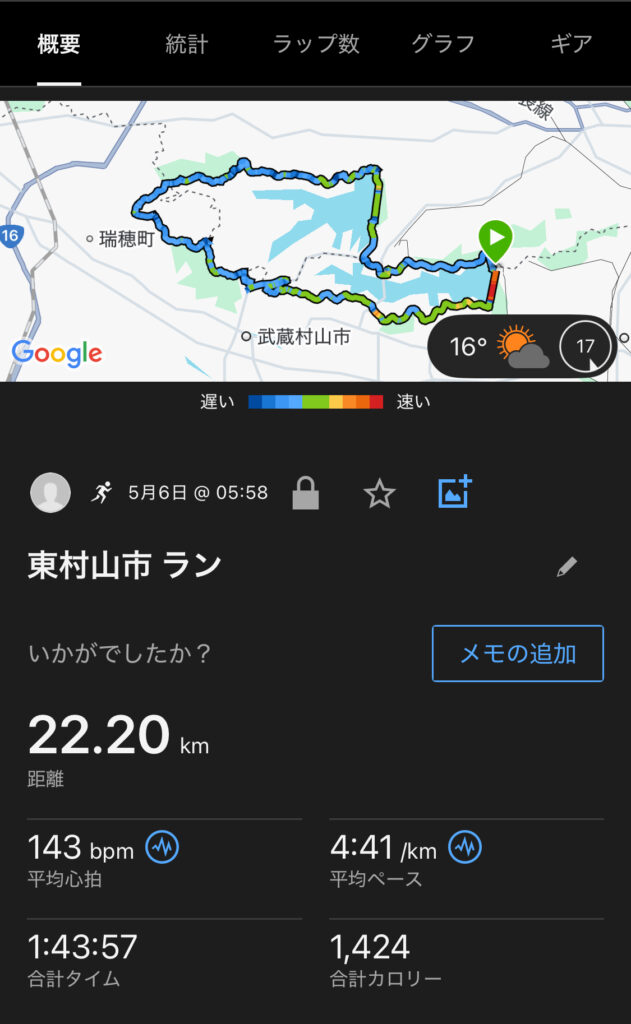This screenshot has height=1024, width=631.
Task: Open the running route map
Action: tap(316, 241)
